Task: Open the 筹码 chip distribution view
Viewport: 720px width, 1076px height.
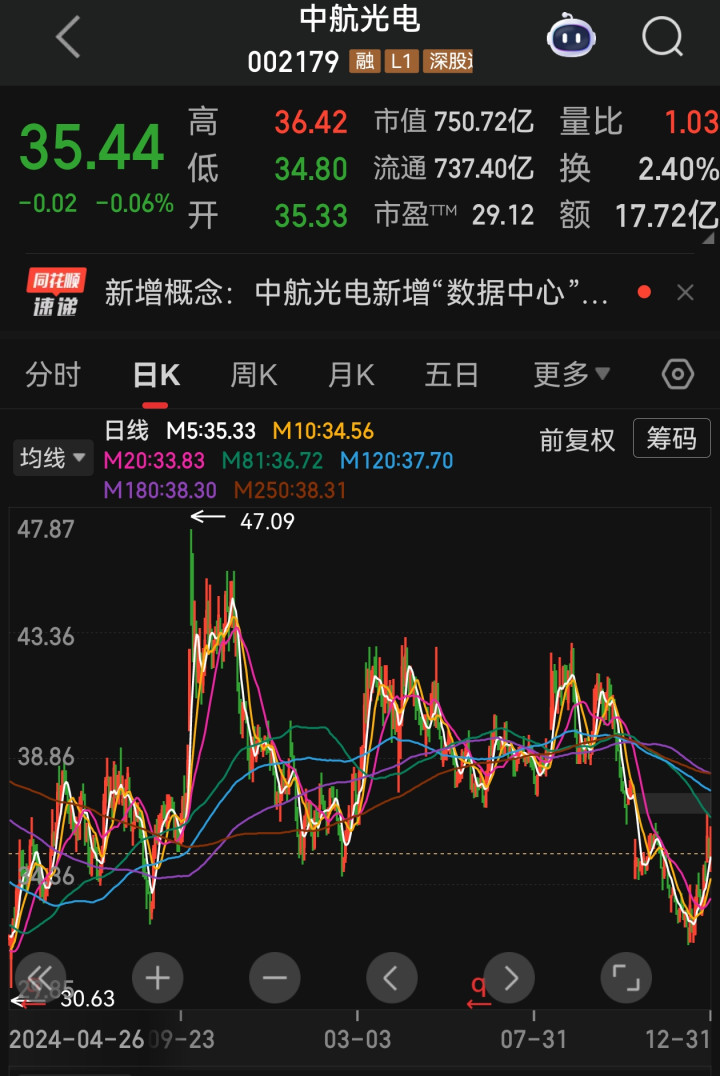Action: pos(671,438)
